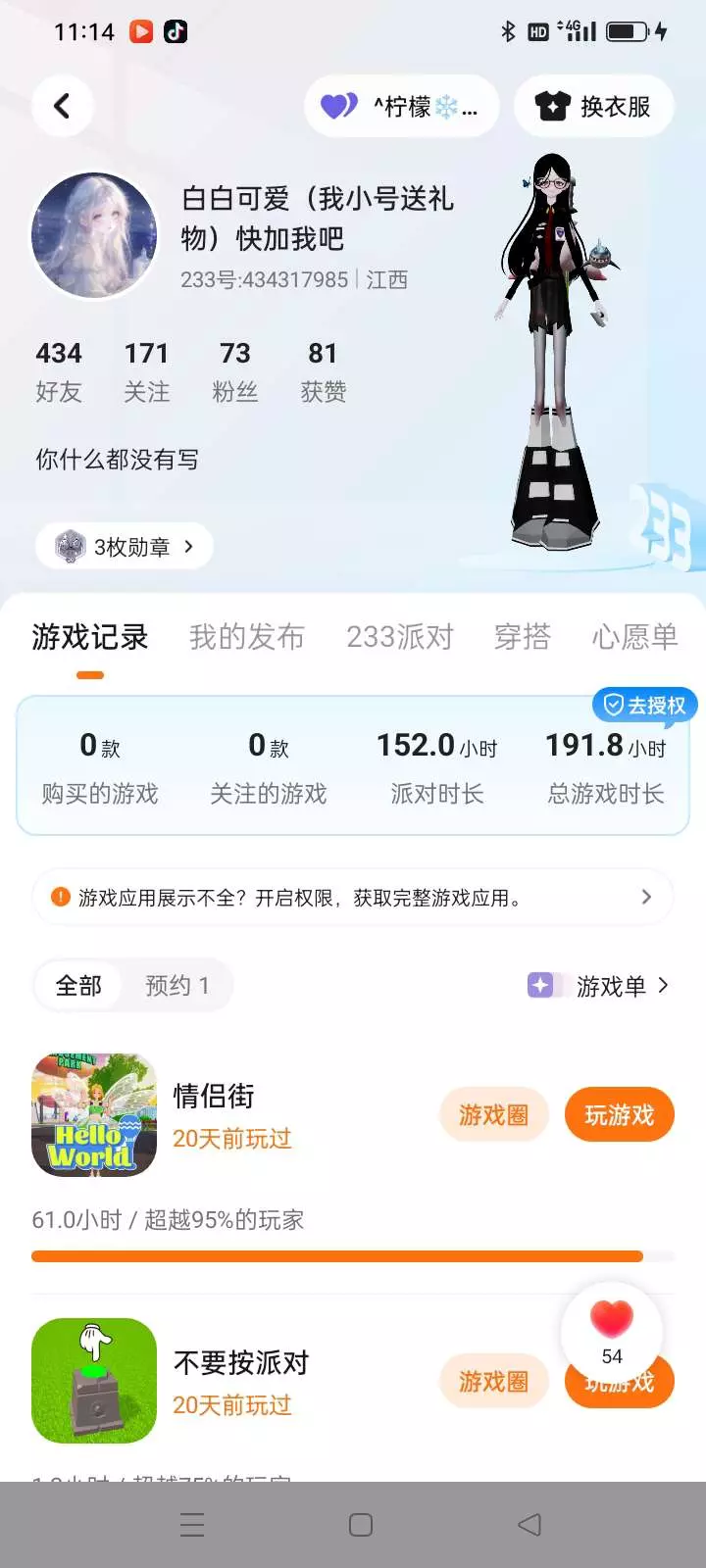This screenshot has height=1568, width=706.
Task: Tap the 换衣服 button
Action: (594, 106)
